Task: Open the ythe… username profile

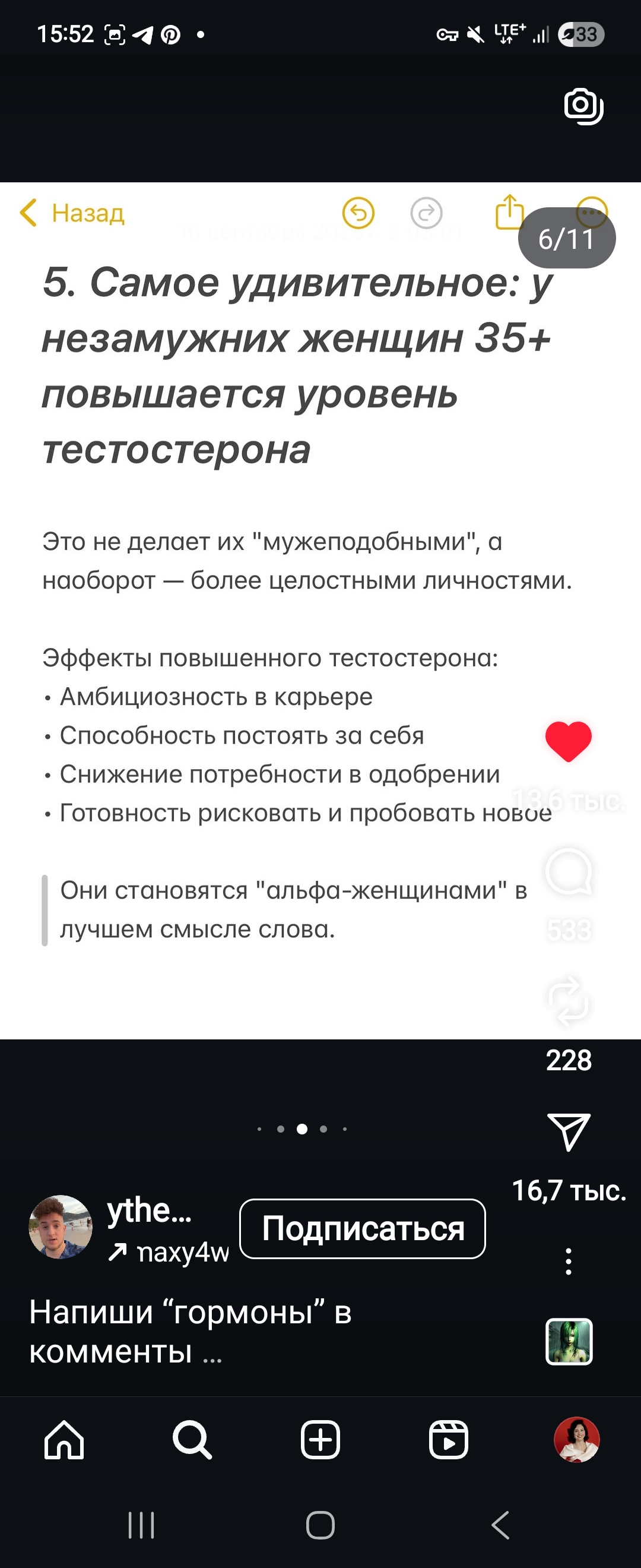Action: (x=149, y=1210)
